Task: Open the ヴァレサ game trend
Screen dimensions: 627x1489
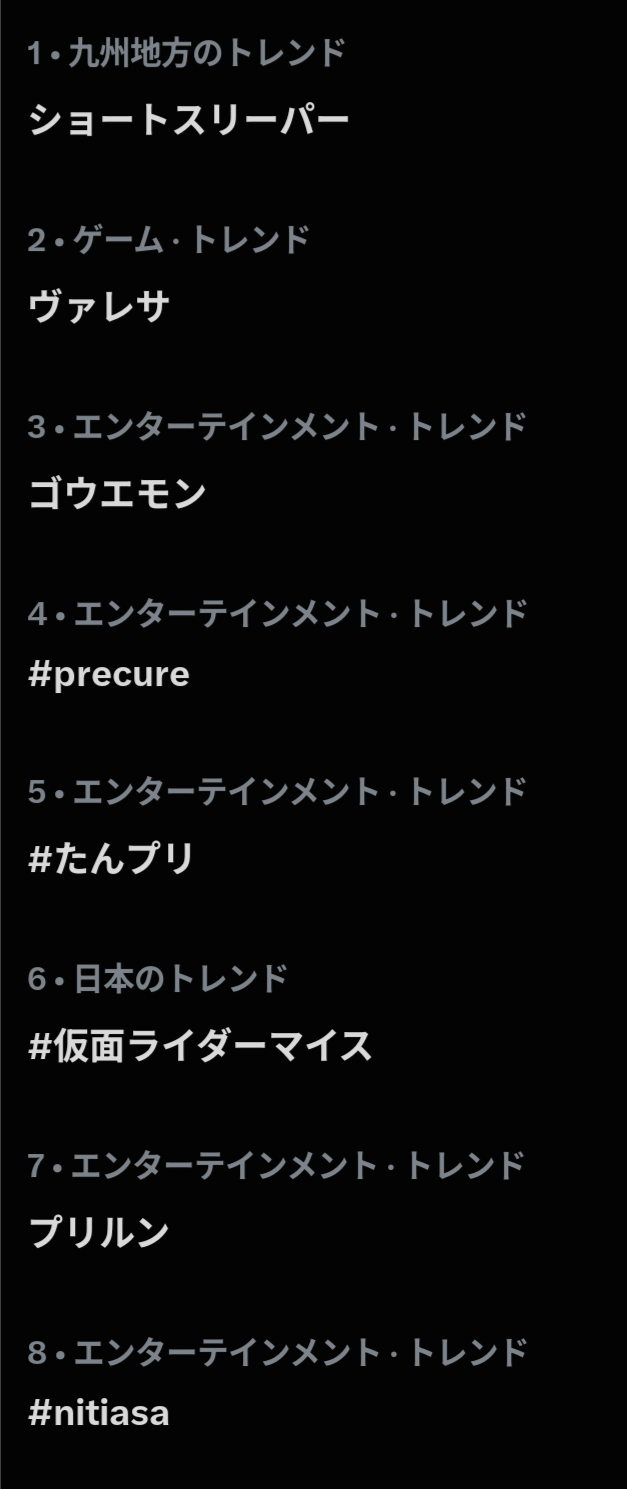Action: pyautogui.click(x=99, y=307)
